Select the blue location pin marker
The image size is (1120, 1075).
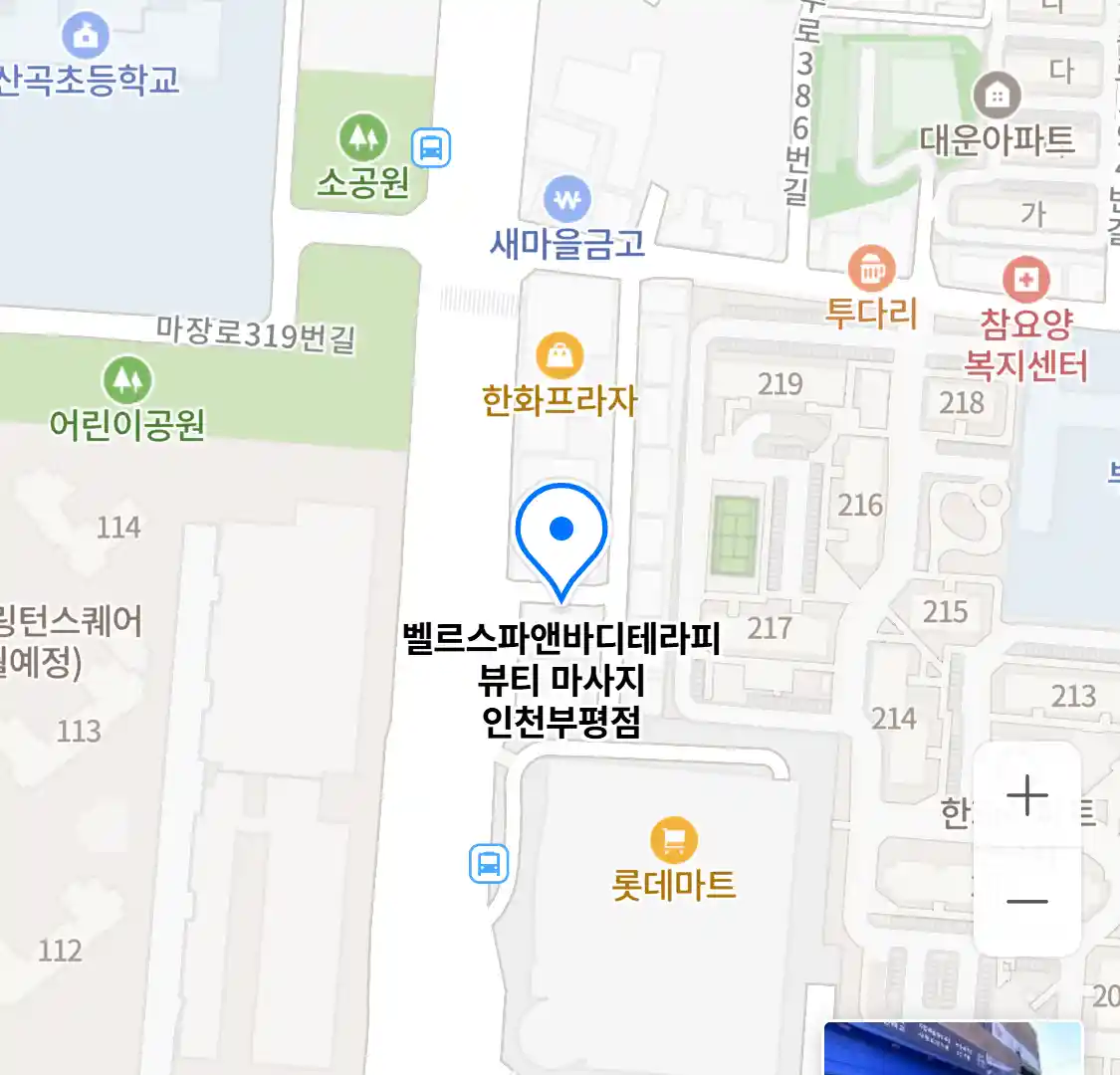561,532
